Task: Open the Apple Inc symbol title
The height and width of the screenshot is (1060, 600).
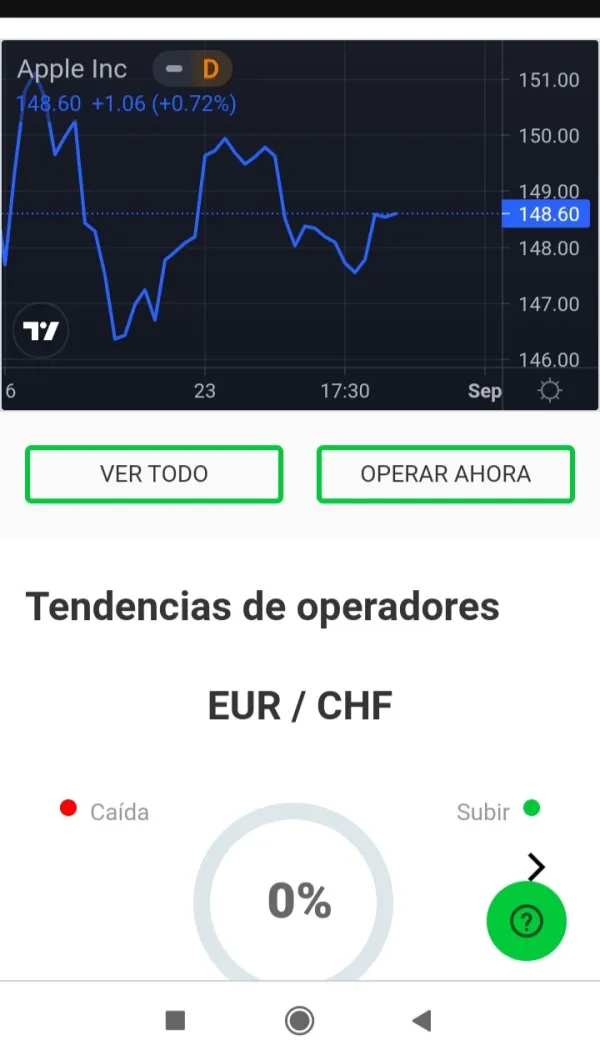Action: 72,69
